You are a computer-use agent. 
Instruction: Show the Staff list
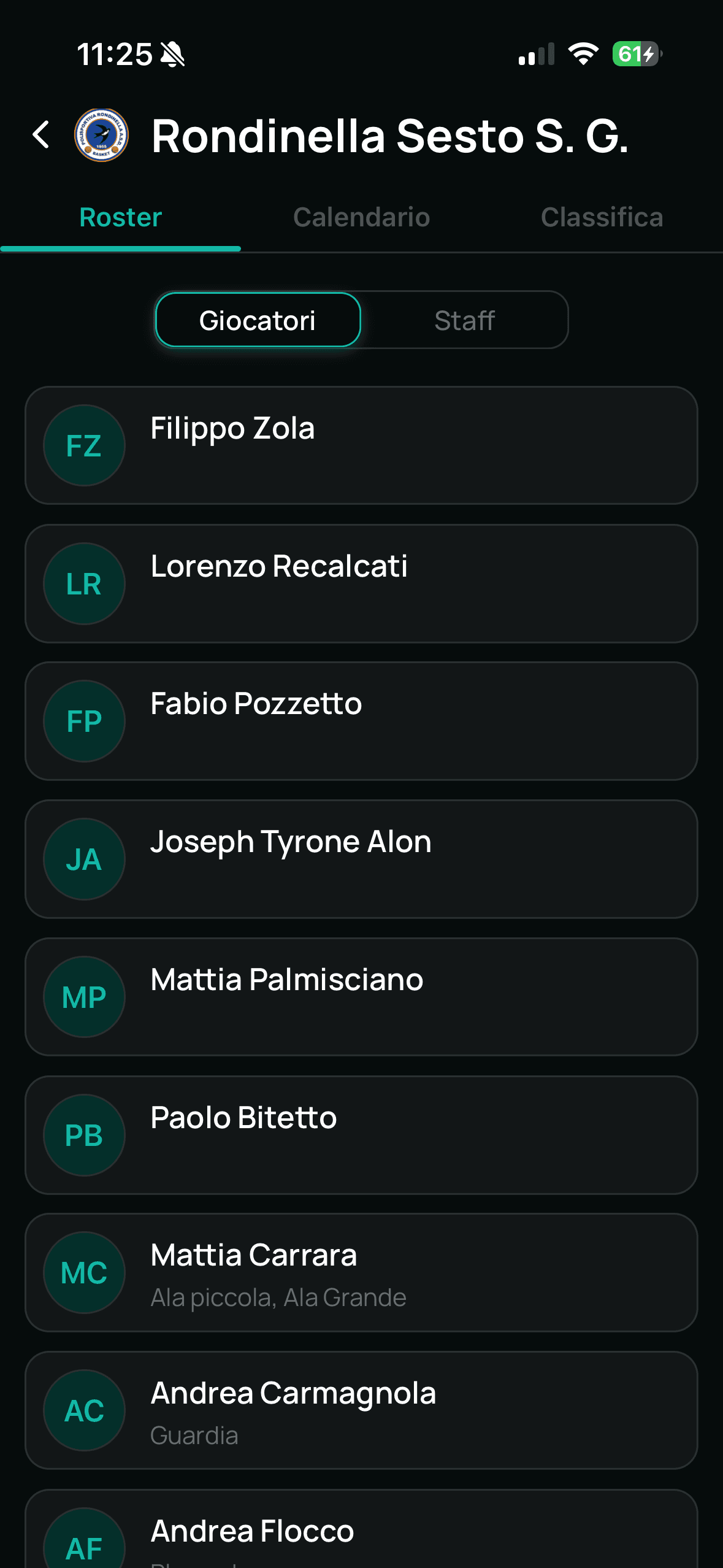pos(464,321)
